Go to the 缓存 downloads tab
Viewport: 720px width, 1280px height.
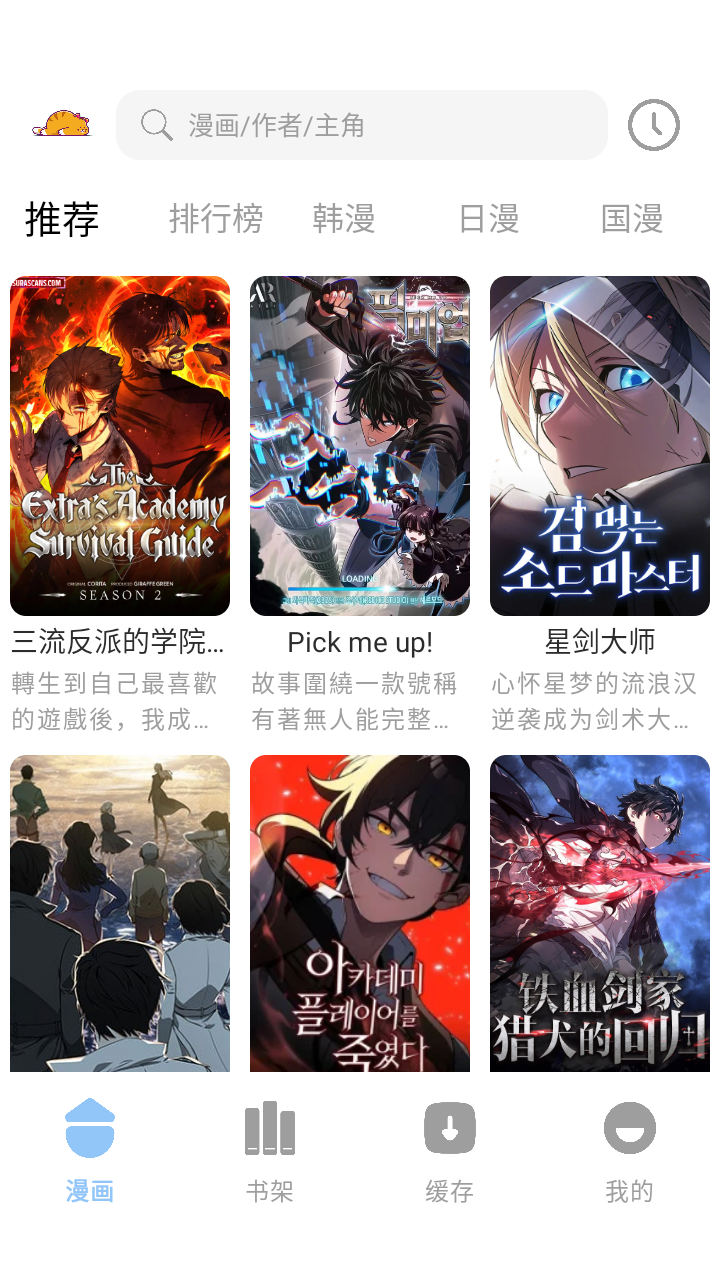tap(449, 1150)
